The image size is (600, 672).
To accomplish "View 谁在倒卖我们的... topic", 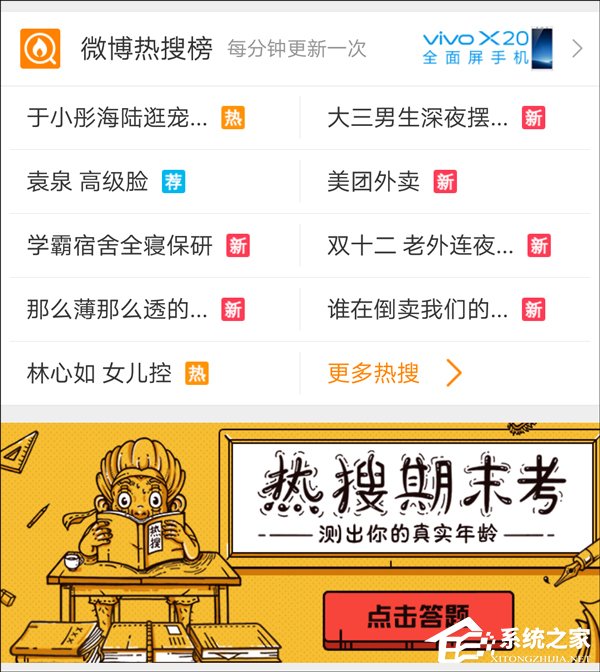I will click(x=418, y=309).
